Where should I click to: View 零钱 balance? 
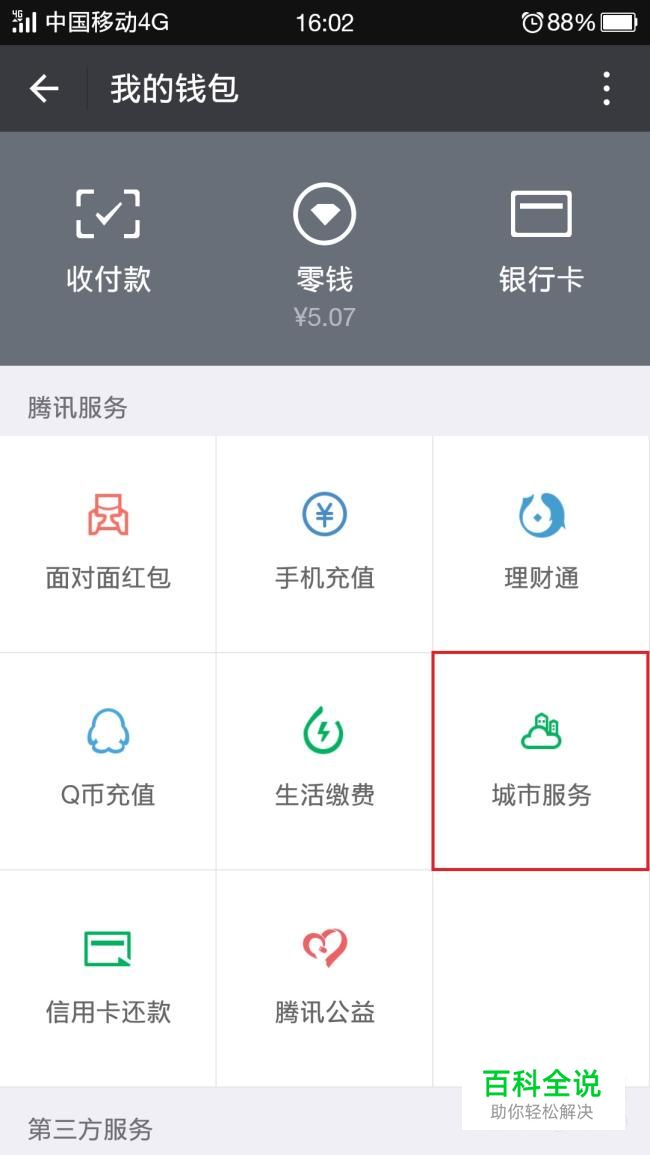point(324,255)
